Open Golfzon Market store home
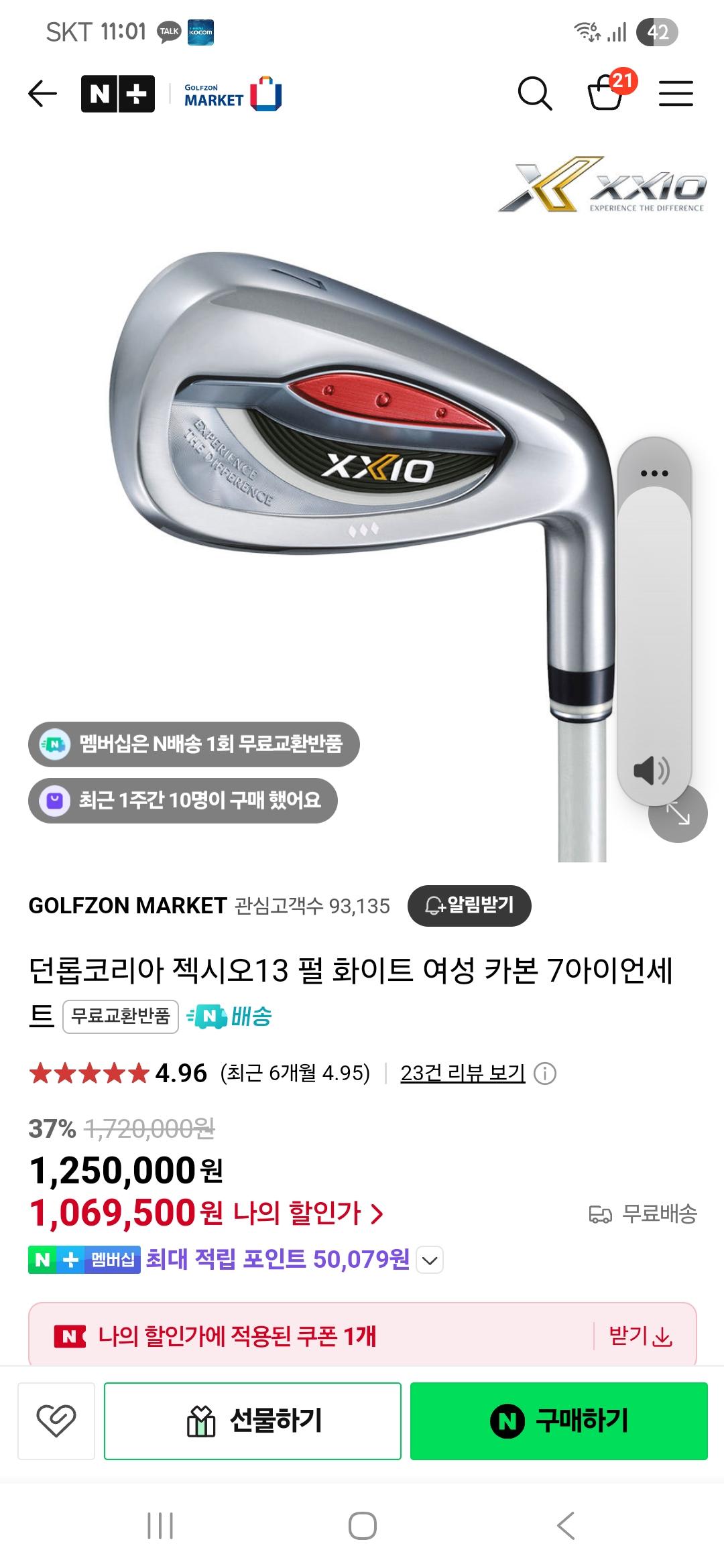The width and height of the screenshot is (724, 1568). coord(233,94)
